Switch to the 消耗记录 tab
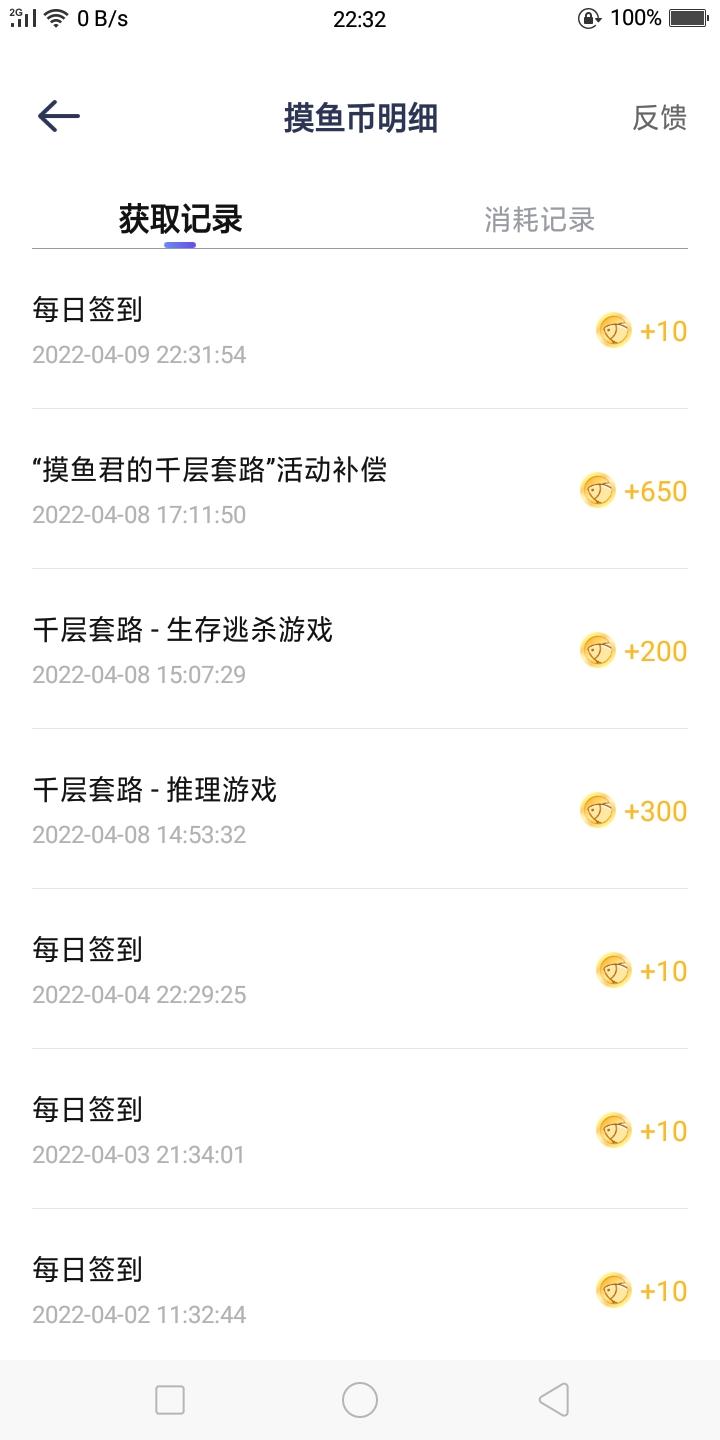 (540, 220)
